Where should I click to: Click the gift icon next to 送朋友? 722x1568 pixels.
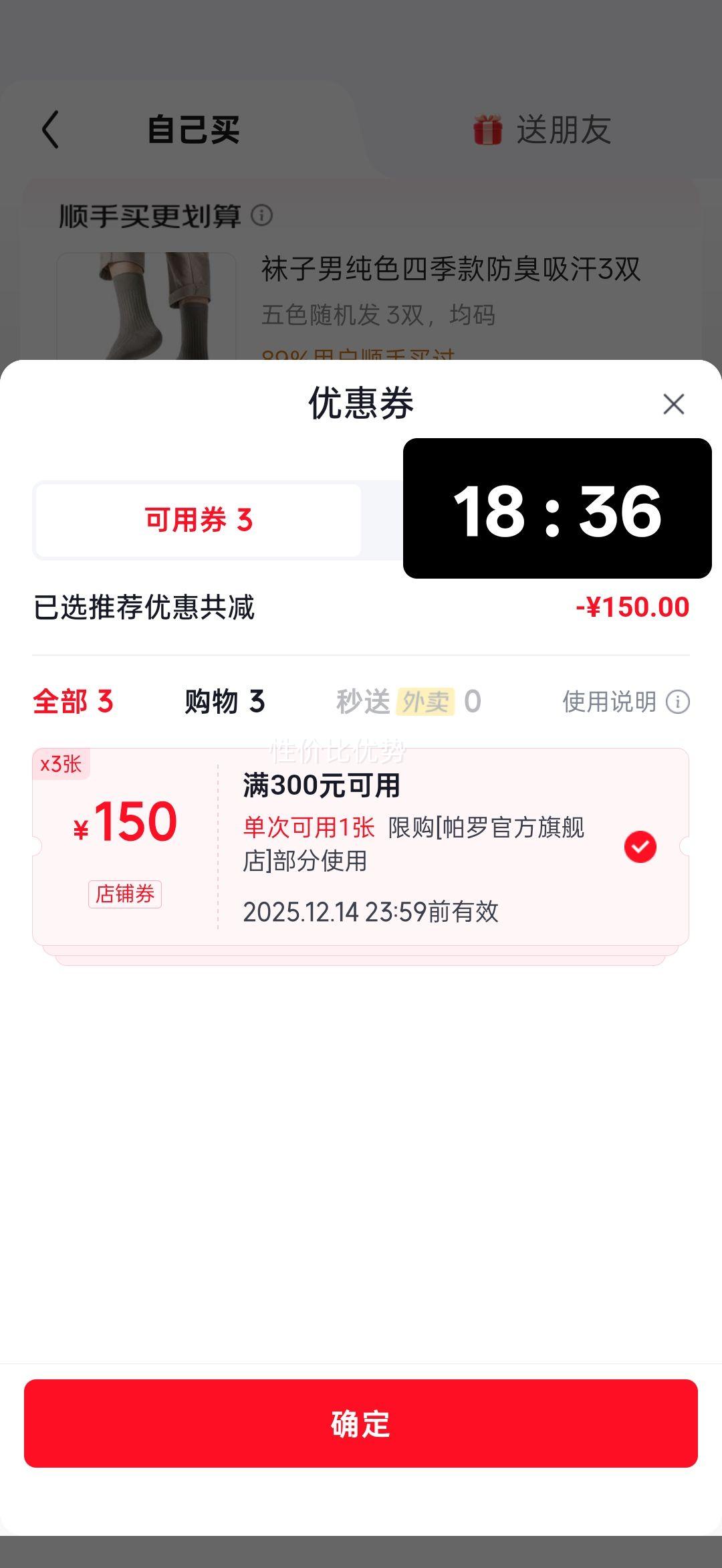tap(487, 130)
